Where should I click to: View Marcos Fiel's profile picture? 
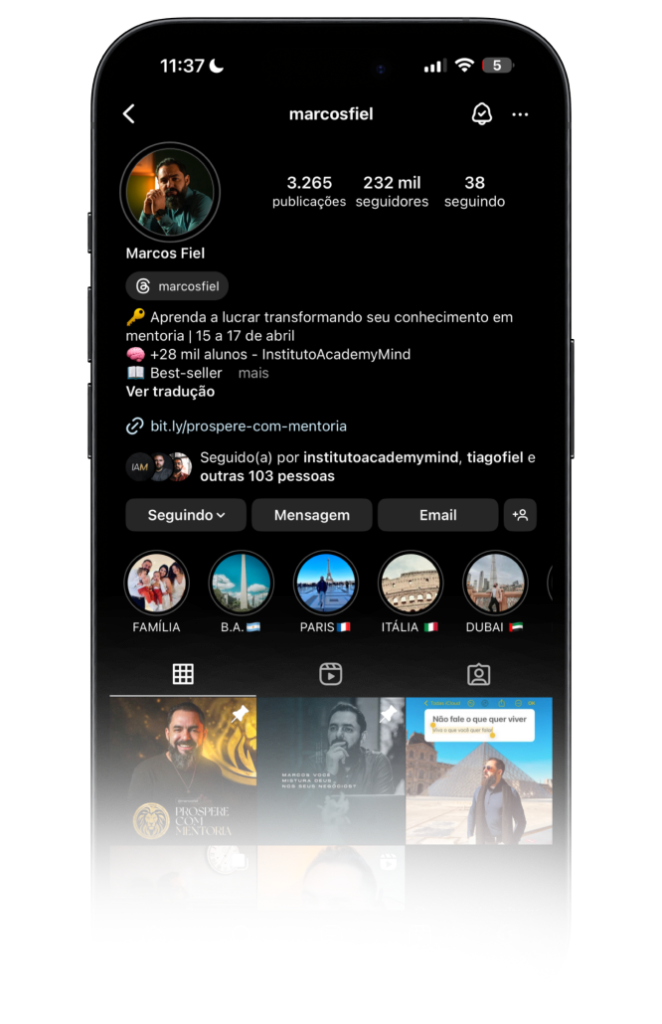pos(169,193)
